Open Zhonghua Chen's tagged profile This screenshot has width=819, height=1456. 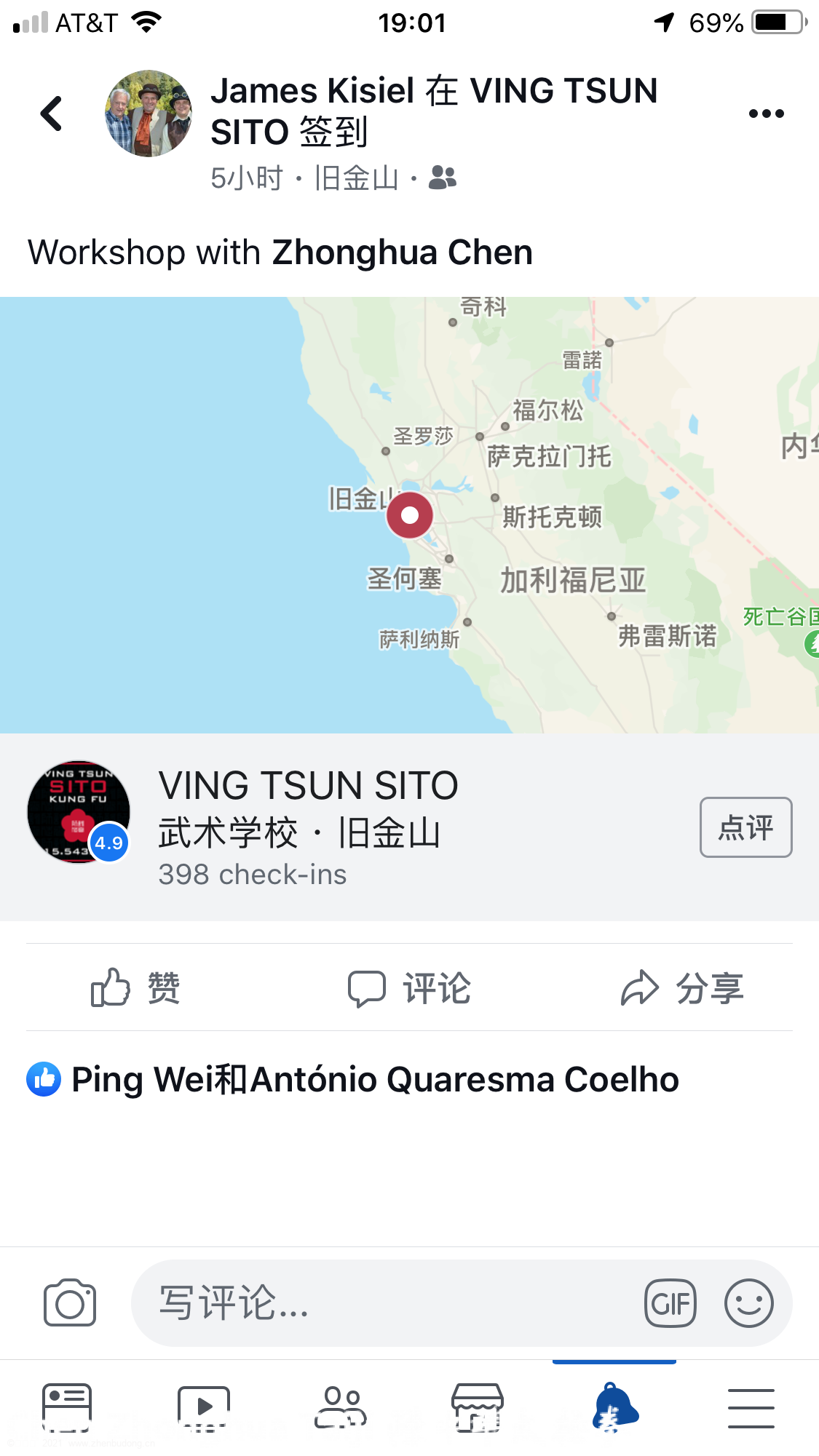pyautogui.click(x=402, y=252)
